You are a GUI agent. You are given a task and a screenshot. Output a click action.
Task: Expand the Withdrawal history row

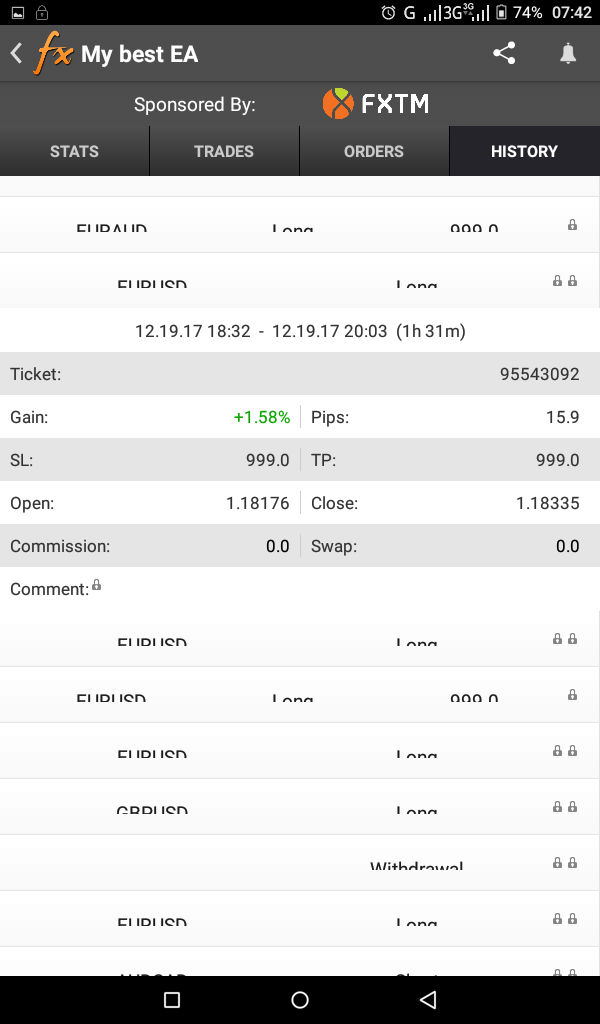(300, 863)
